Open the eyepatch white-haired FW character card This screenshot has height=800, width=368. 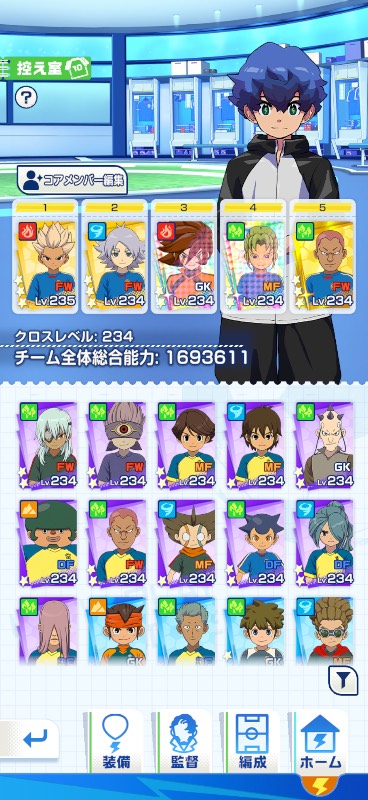point(48,445)
